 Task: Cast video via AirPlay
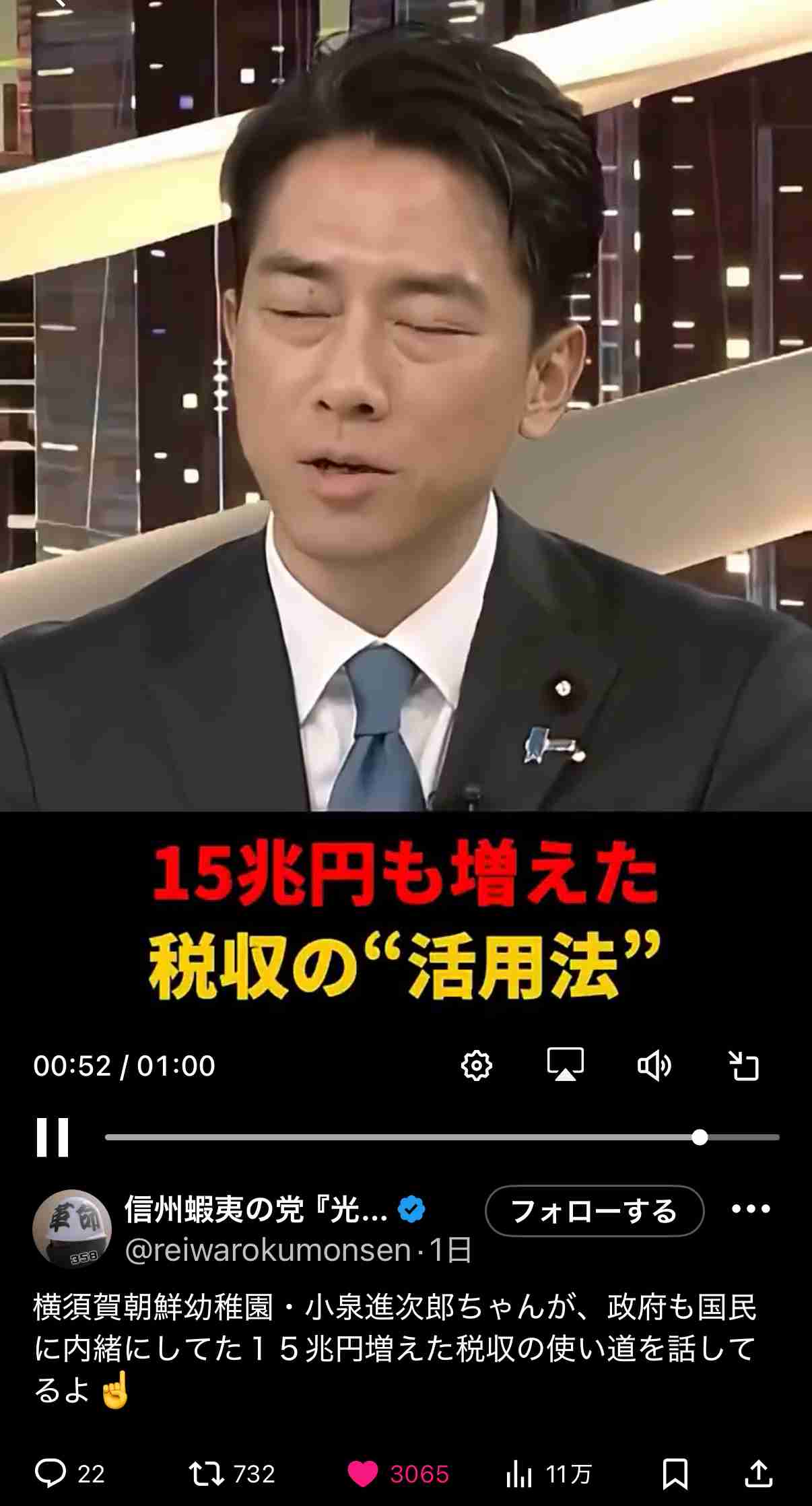[565, 1065]
